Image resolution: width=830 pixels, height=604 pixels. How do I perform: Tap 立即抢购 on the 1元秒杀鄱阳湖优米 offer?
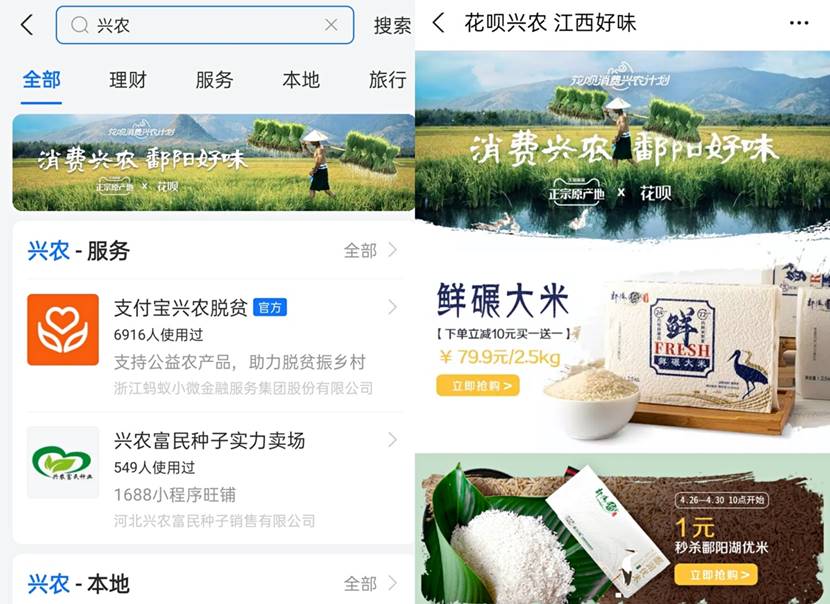tap(715, 575)
